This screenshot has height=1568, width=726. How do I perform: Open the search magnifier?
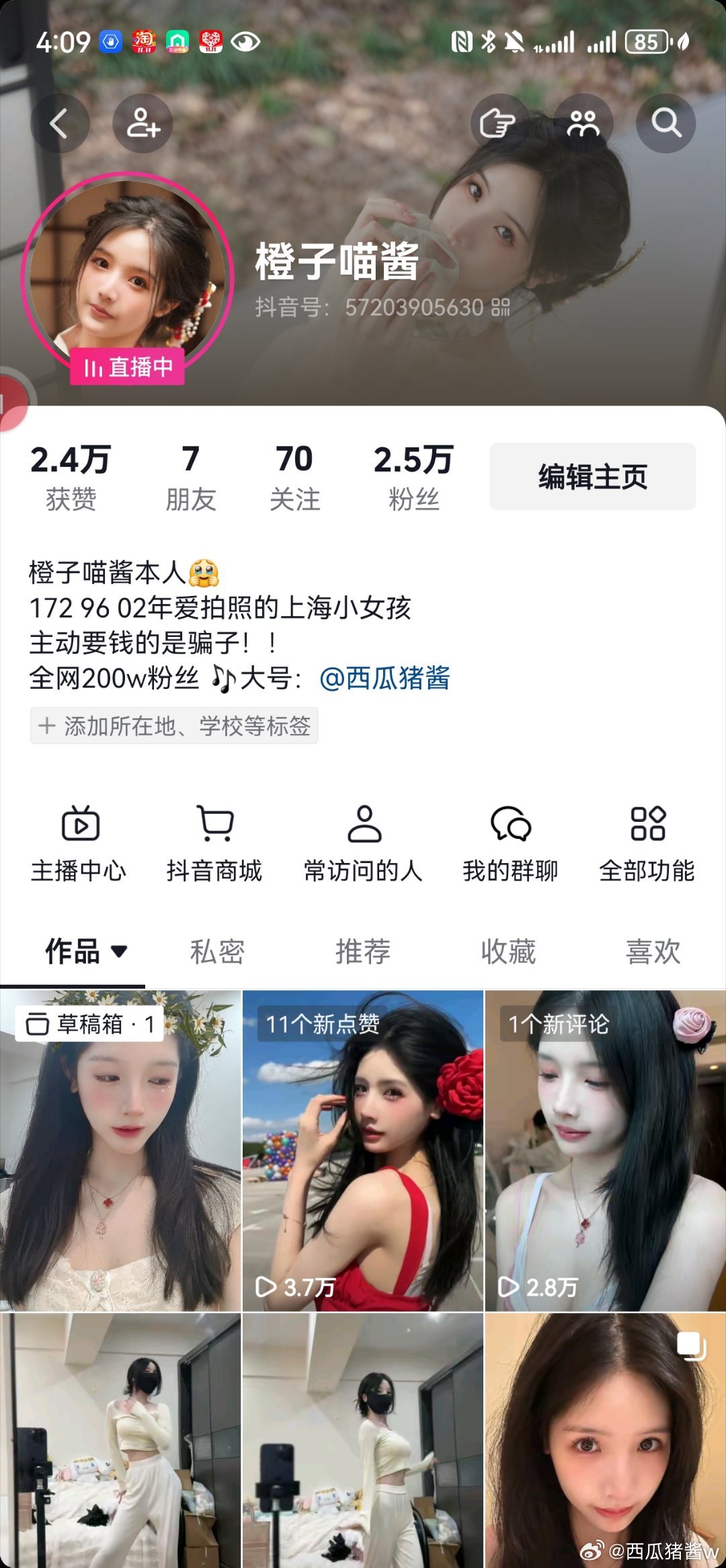[x=665, y=124]
